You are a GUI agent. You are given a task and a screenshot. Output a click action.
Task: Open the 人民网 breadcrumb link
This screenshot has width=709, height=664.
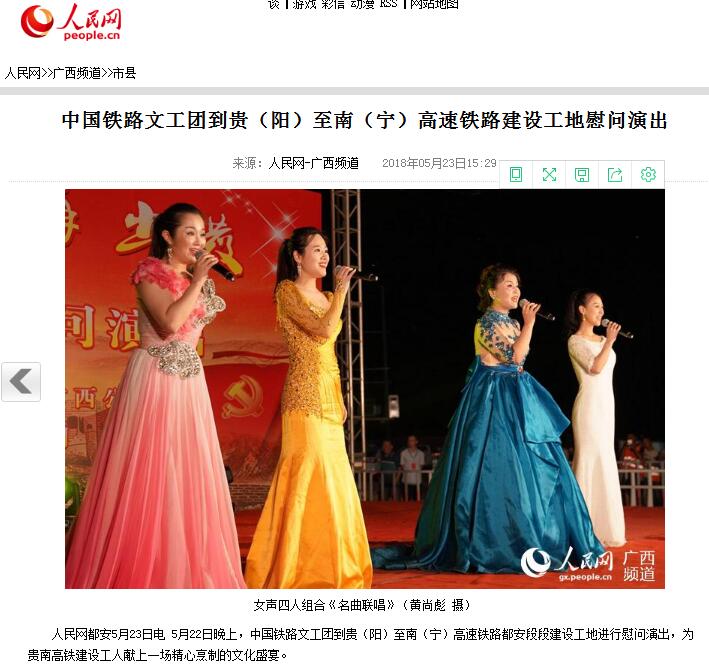(23, 73)
